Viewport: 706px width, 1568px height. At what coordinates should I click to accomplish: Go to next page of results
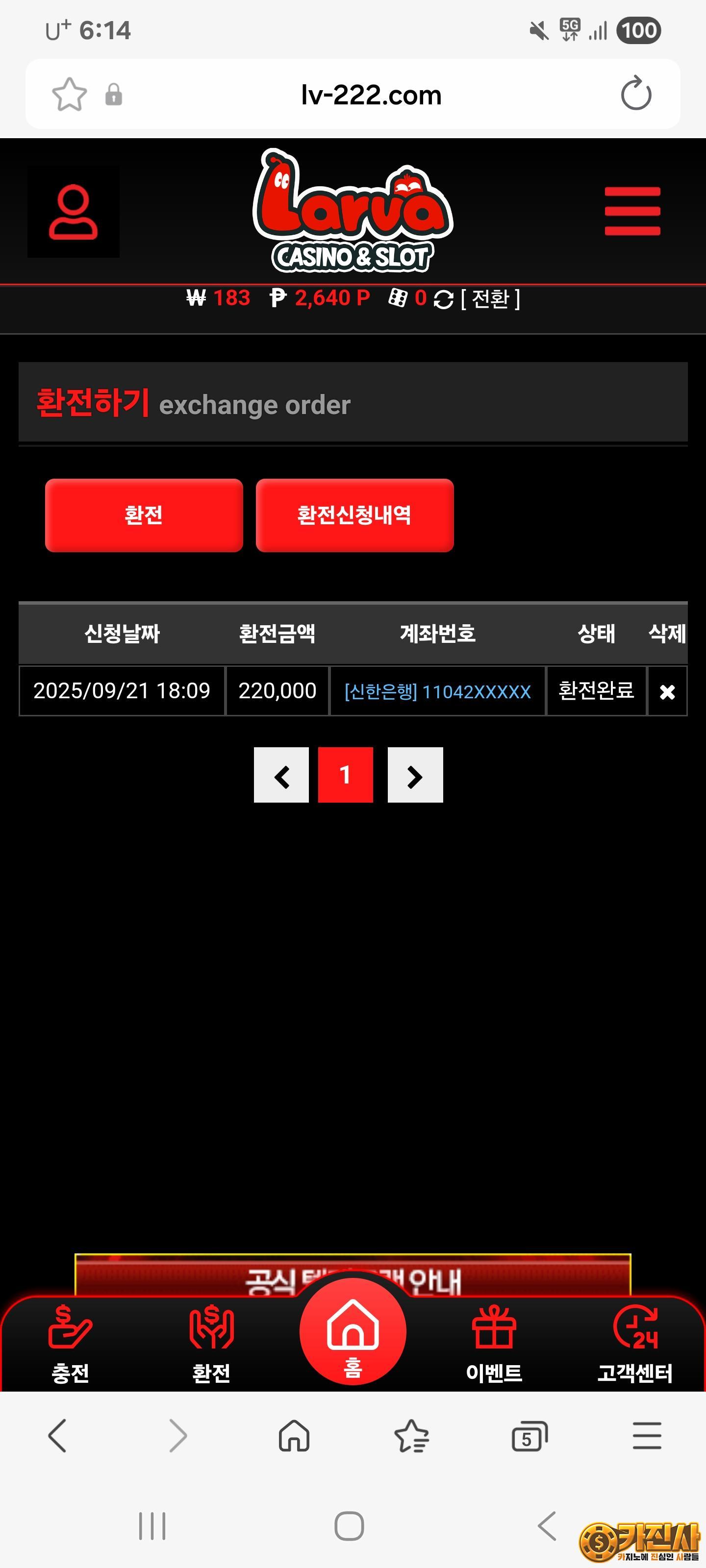(415, 776)
